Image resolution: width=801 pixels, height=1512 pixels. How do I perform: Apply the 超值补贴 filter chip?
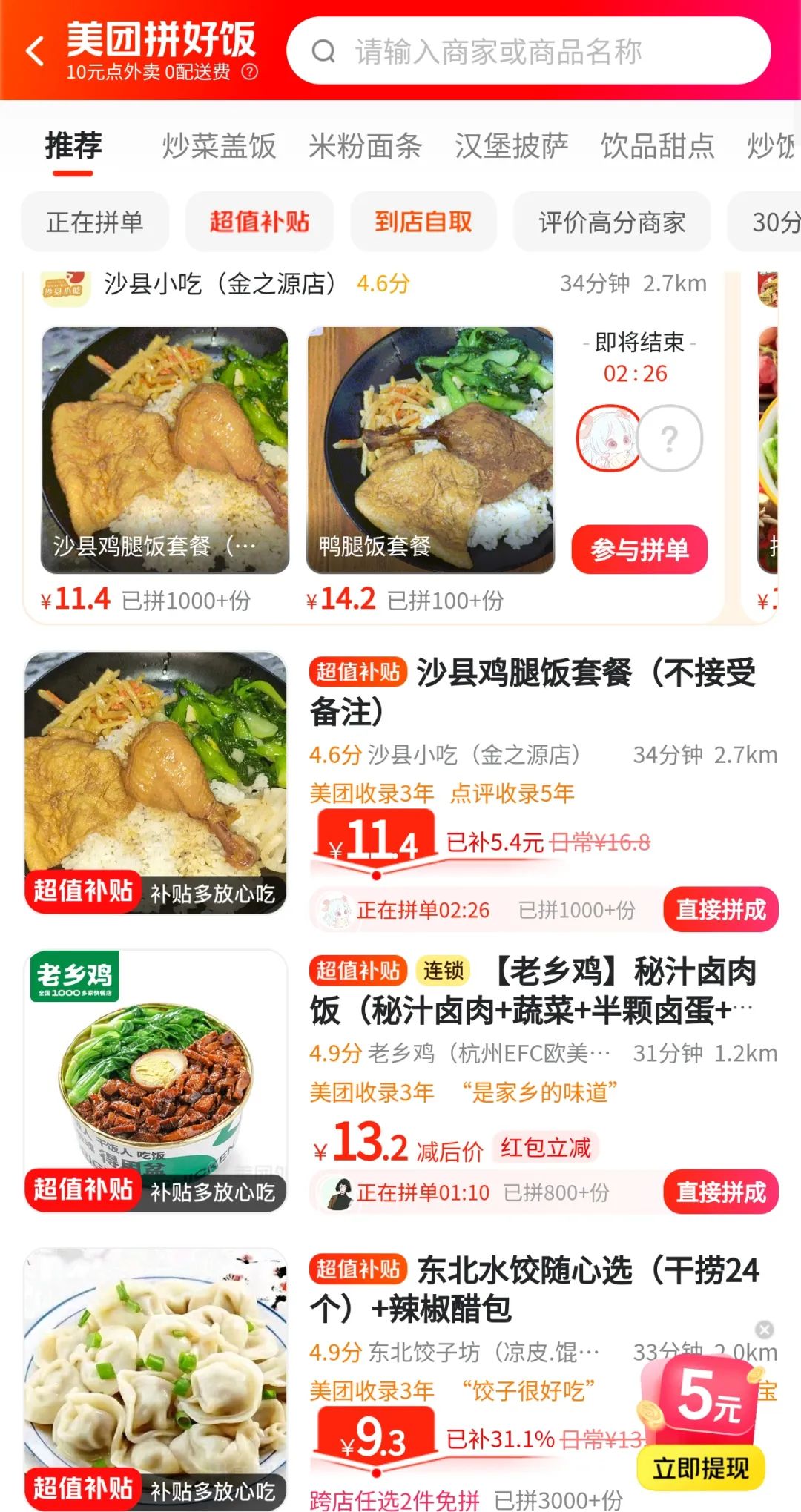[x=259, y=222]
